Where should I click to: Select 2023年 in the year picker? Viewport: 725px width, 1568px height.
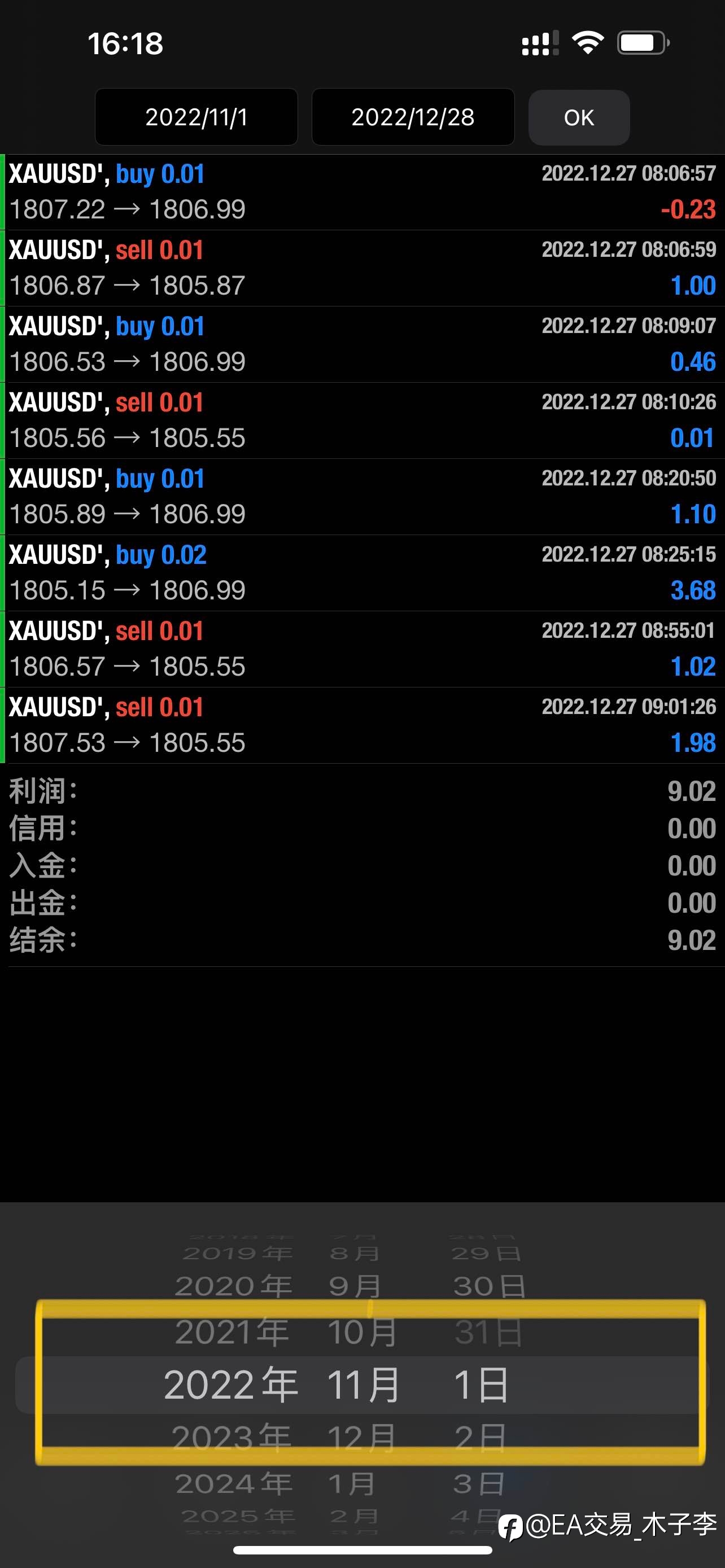pyautogui.click(x=232, y=1438)
